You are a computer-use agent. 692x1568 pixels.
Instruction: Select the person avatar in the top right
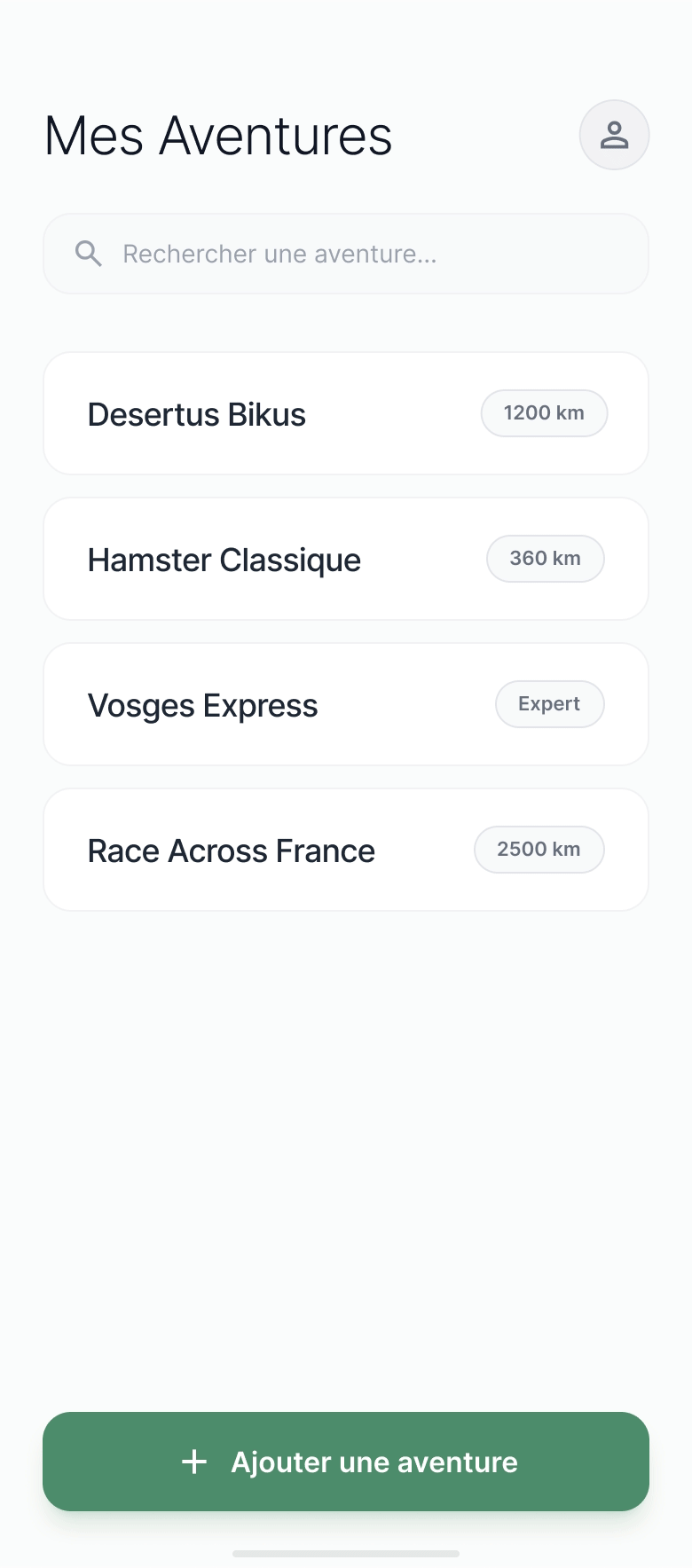click(x=615, y=135)
